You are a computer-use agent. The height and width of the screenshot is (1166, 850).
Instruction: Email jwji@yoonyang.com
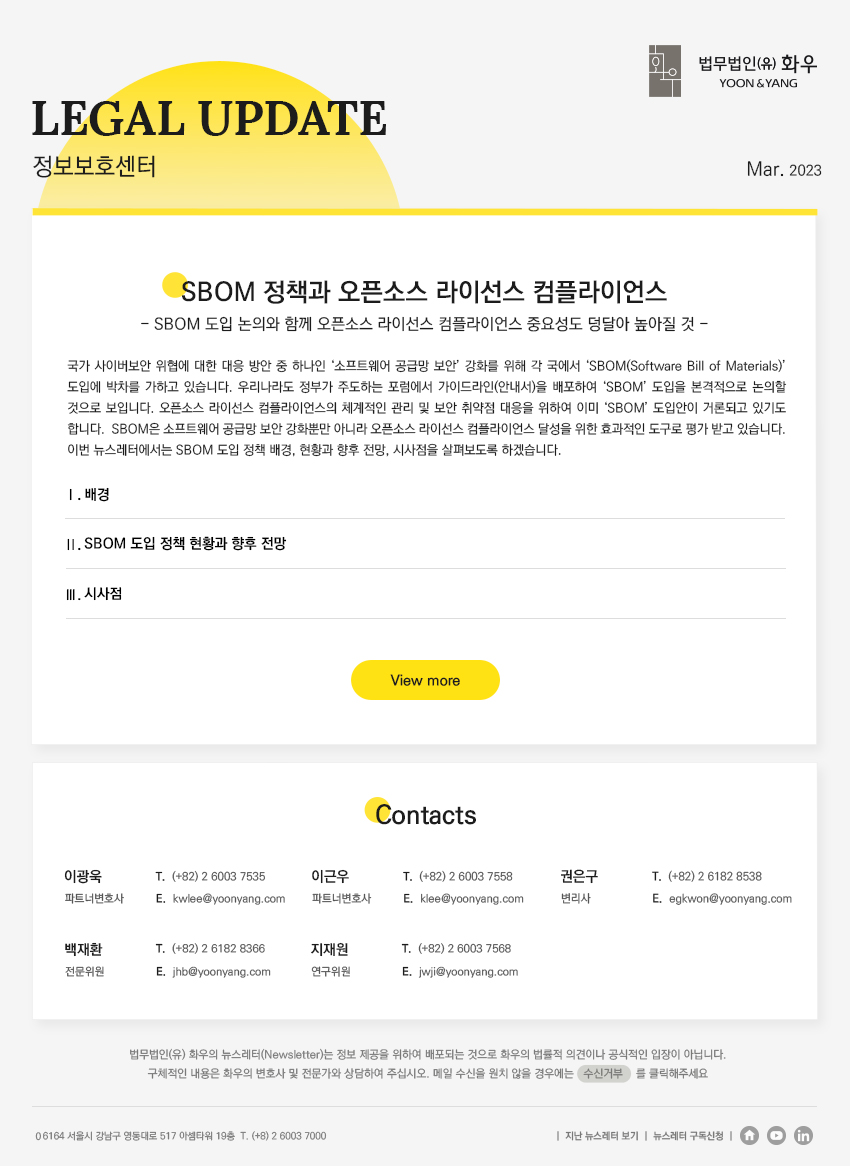click(468, 971)
